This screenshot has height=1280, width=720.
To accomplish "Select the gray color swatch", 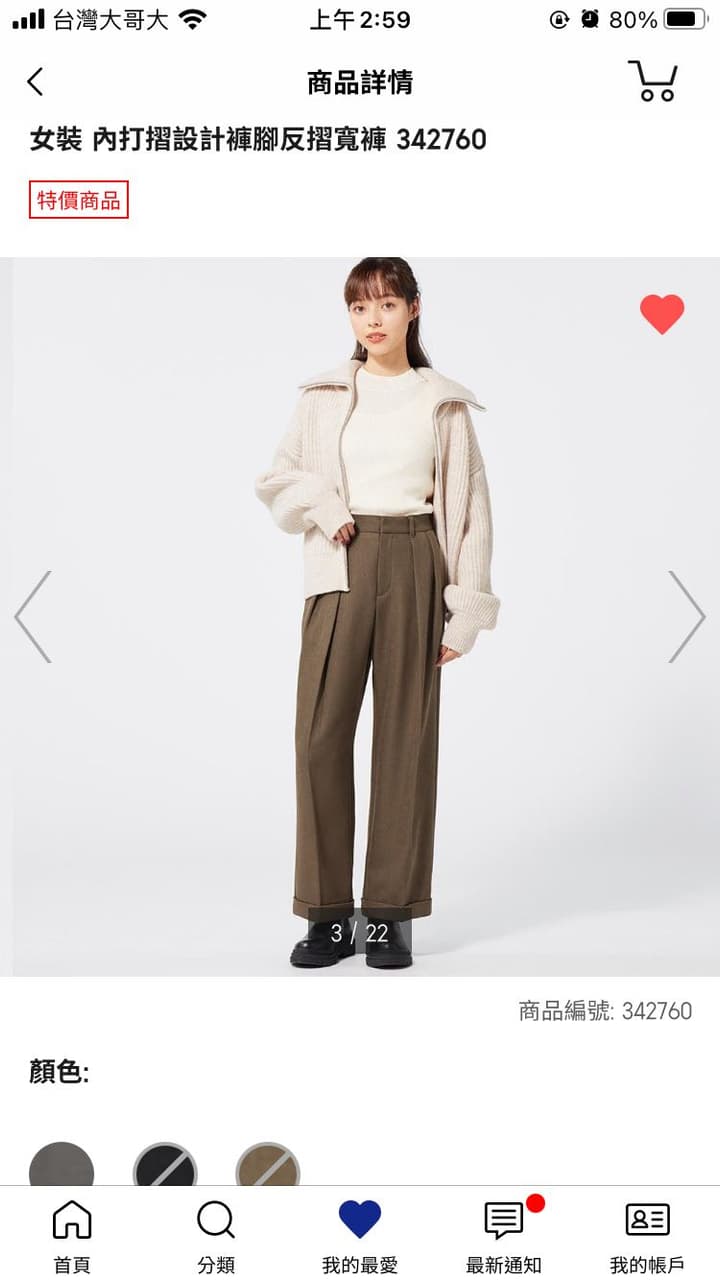I will (62, 1166).
